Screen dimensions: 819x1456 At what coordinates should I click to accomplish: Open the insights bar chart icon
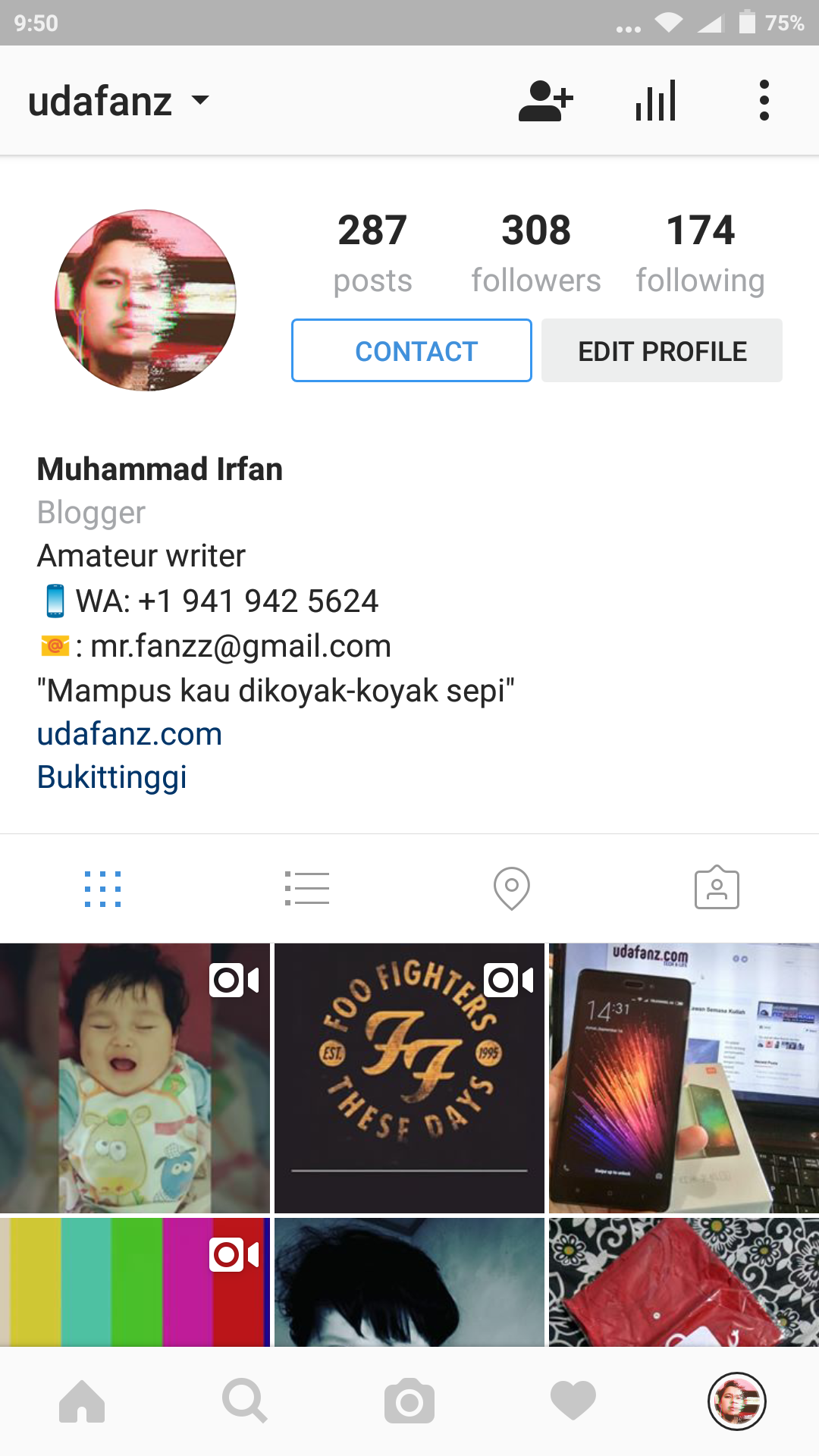(x=656, y=101)
